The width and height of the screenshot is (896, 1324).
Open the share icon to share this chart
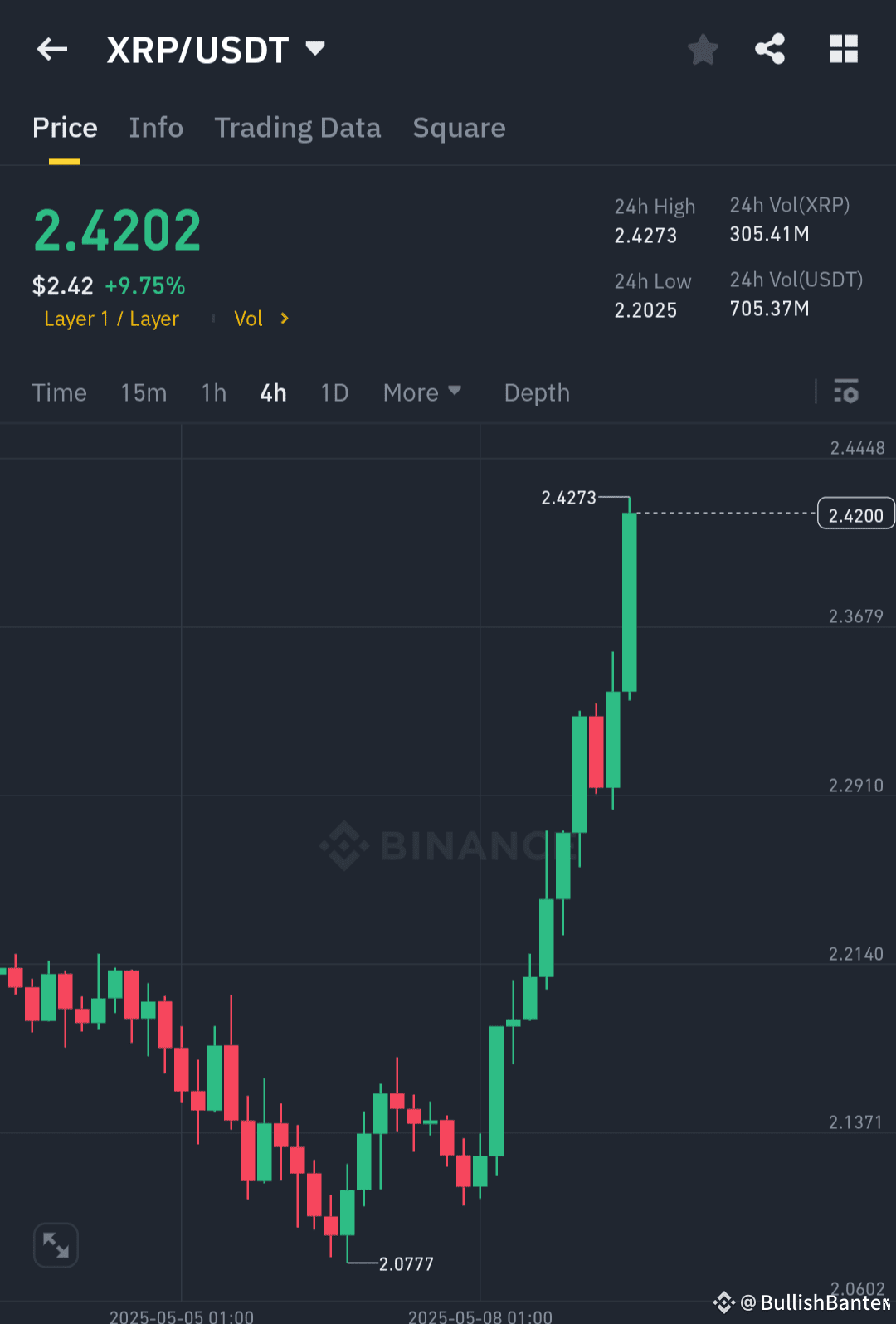coord(770,49)
